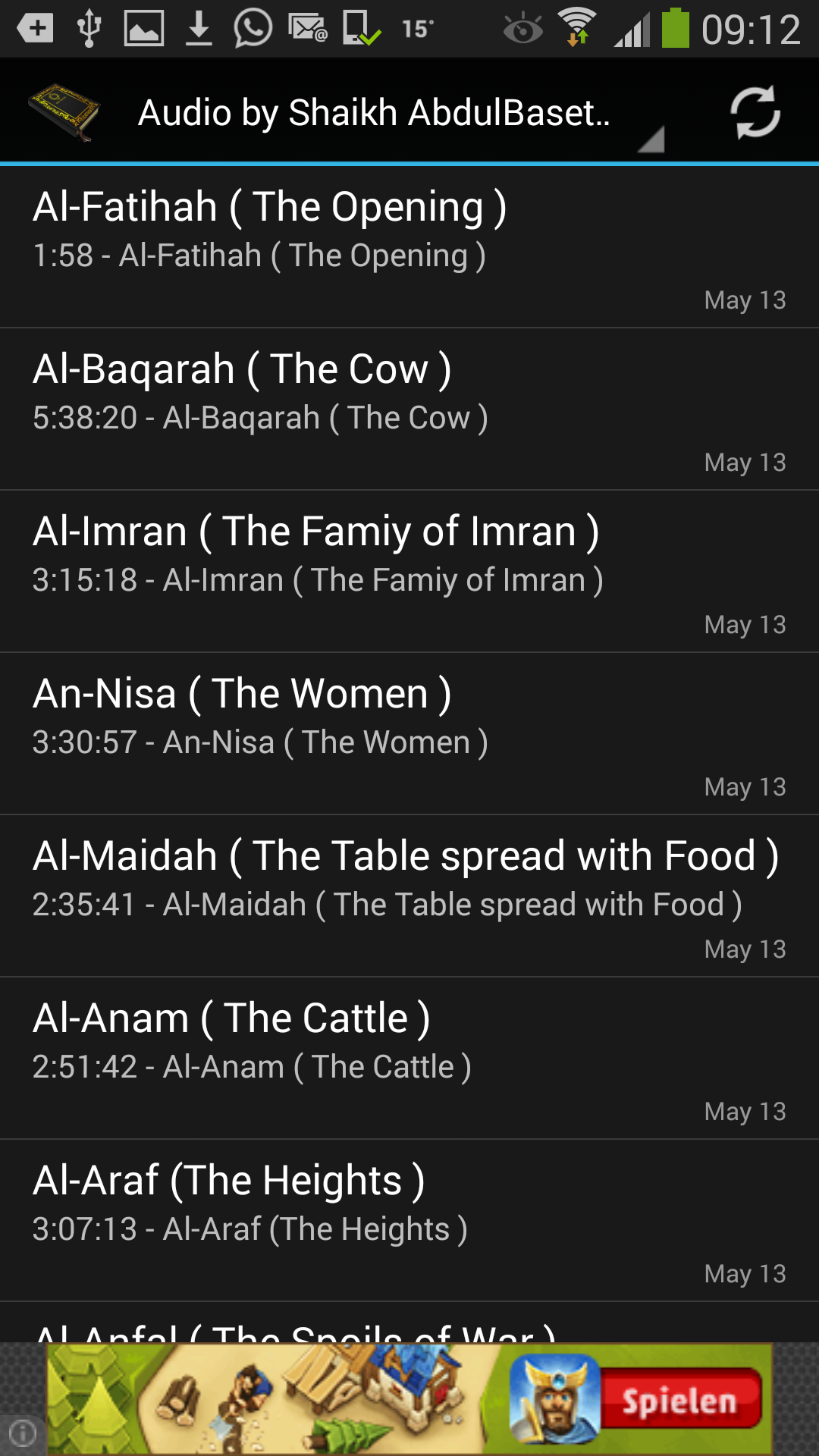
Task: Open the ad info icon
Action: 23,1432
